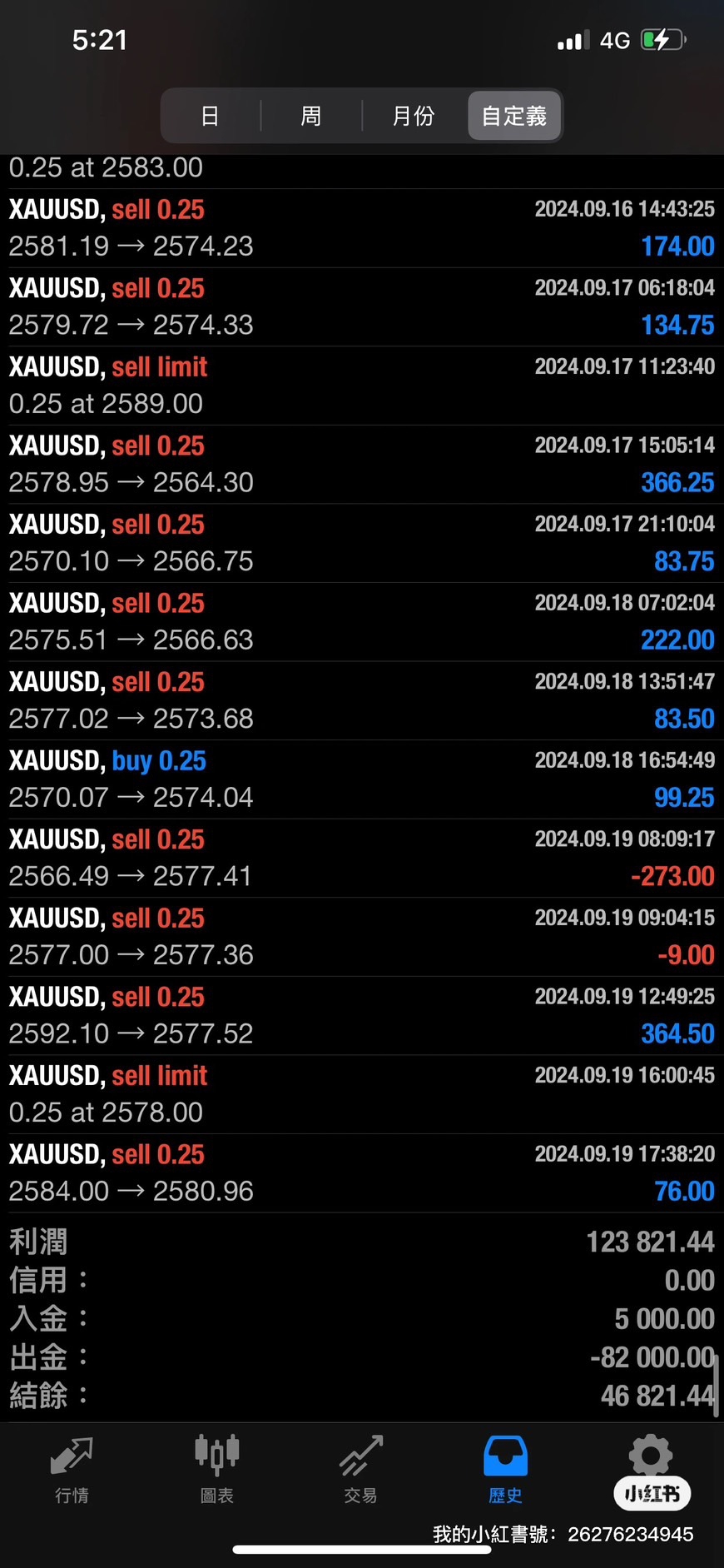Expand the XAUUSD sell trade with profit 222.00
This screenshot has width=724, height=1568.
(x=362, y=622)
